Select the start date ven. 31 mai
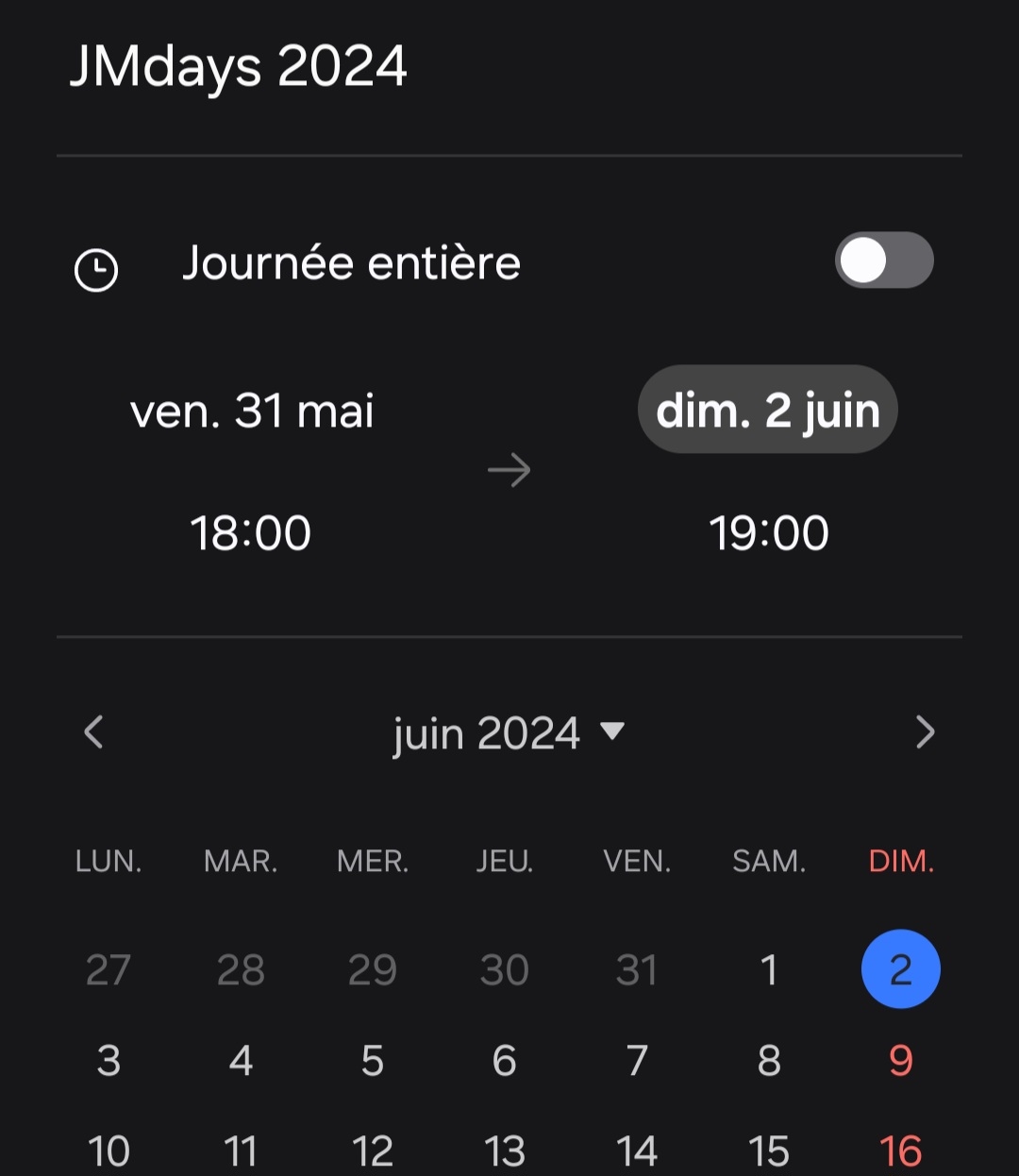This screenshot has height=1176, width=1019. [252, 412]
